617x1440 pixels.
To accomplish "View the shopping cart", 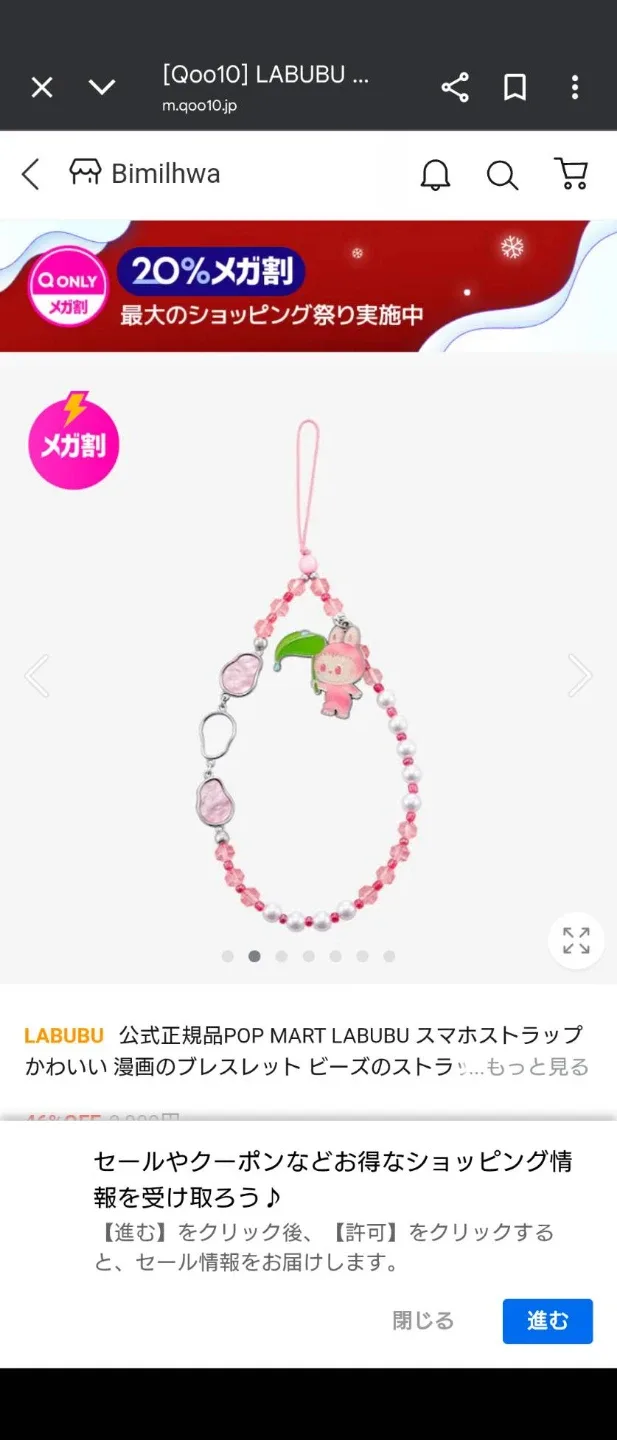I will (x=571, y=174).
